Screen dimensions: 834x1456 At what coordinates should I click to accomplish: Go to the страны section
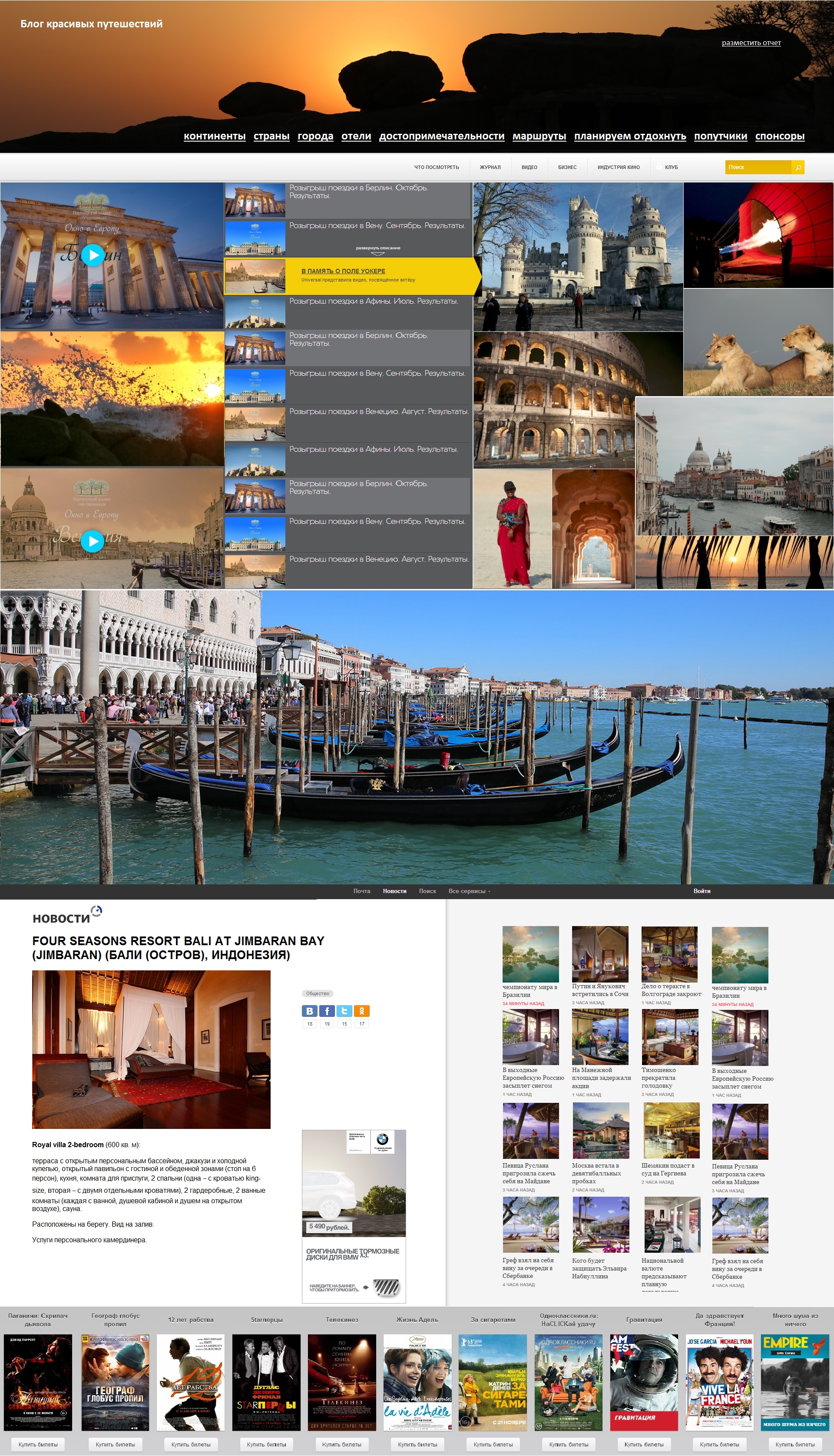(271, 136)
